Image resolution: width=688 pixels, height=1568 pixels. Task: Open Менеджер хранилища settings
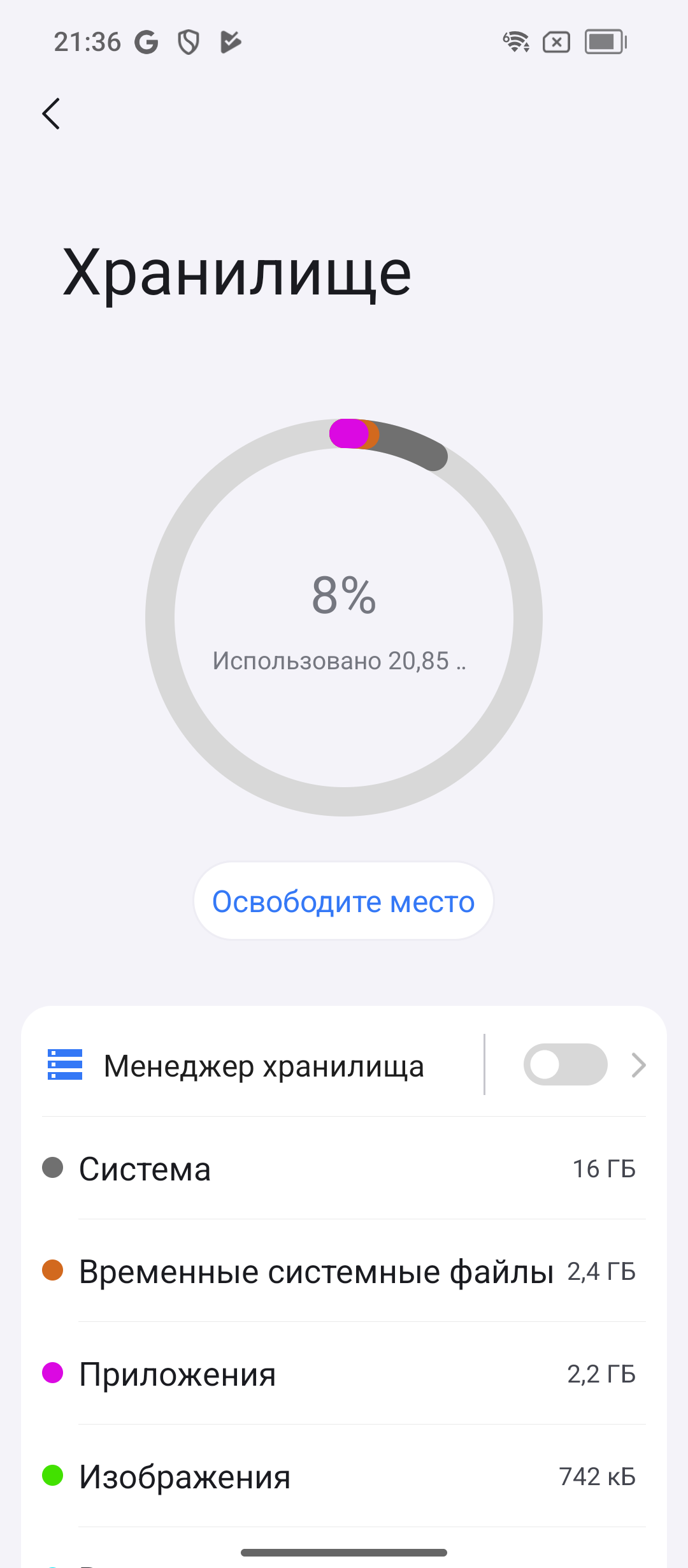click(264, 1066)
